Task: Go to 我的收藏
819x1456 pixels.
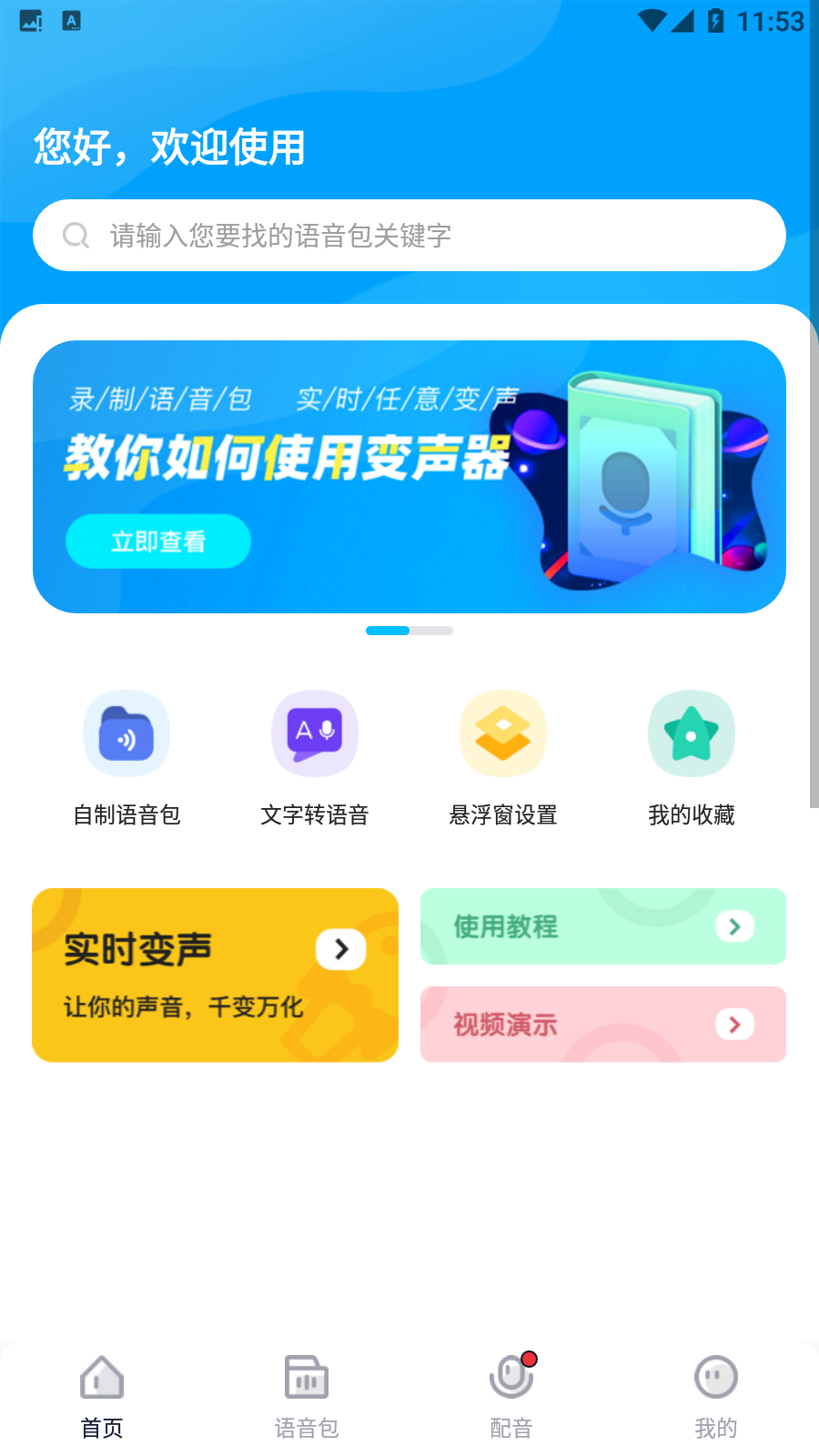Action: click(x=692, y=757)
